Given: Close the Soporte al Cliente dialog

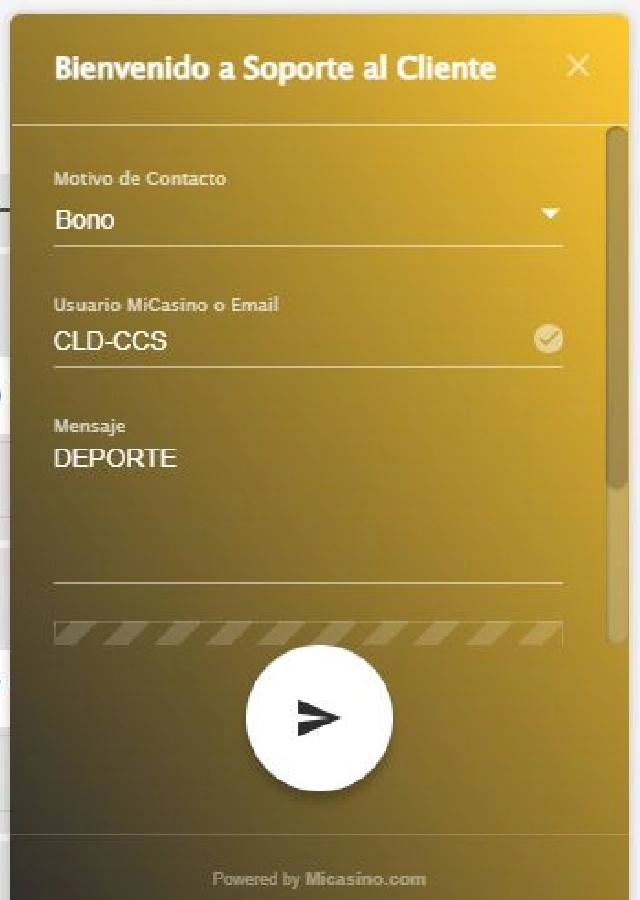Looking at the screenshot, I should pyautogui.click(x=578, y=66).
